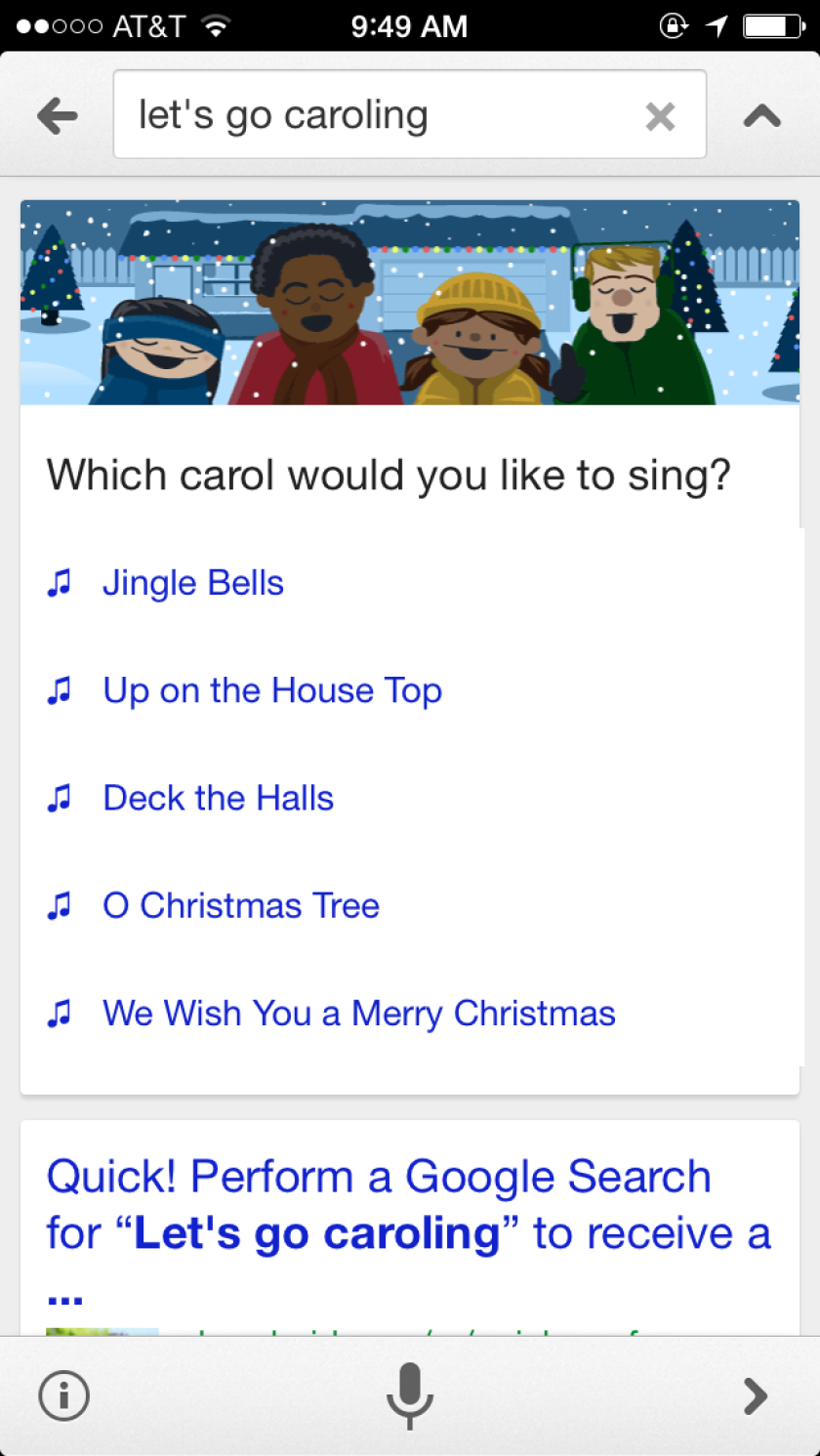Choose Up on the House Top
The image size is (820, 1456).
272,690
